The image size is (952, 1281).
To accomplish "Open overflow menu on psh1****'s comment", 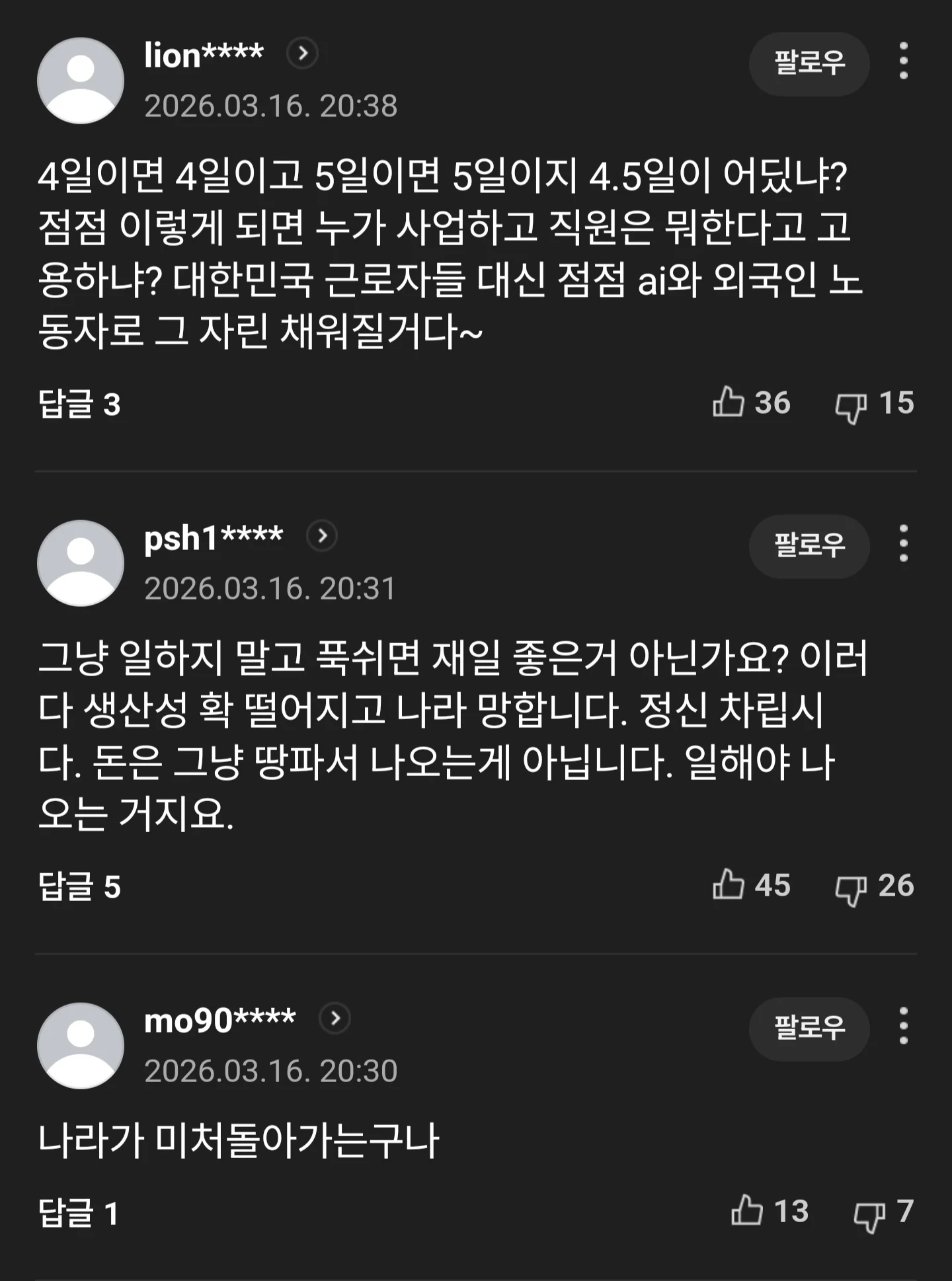I will tap(903, 544).
